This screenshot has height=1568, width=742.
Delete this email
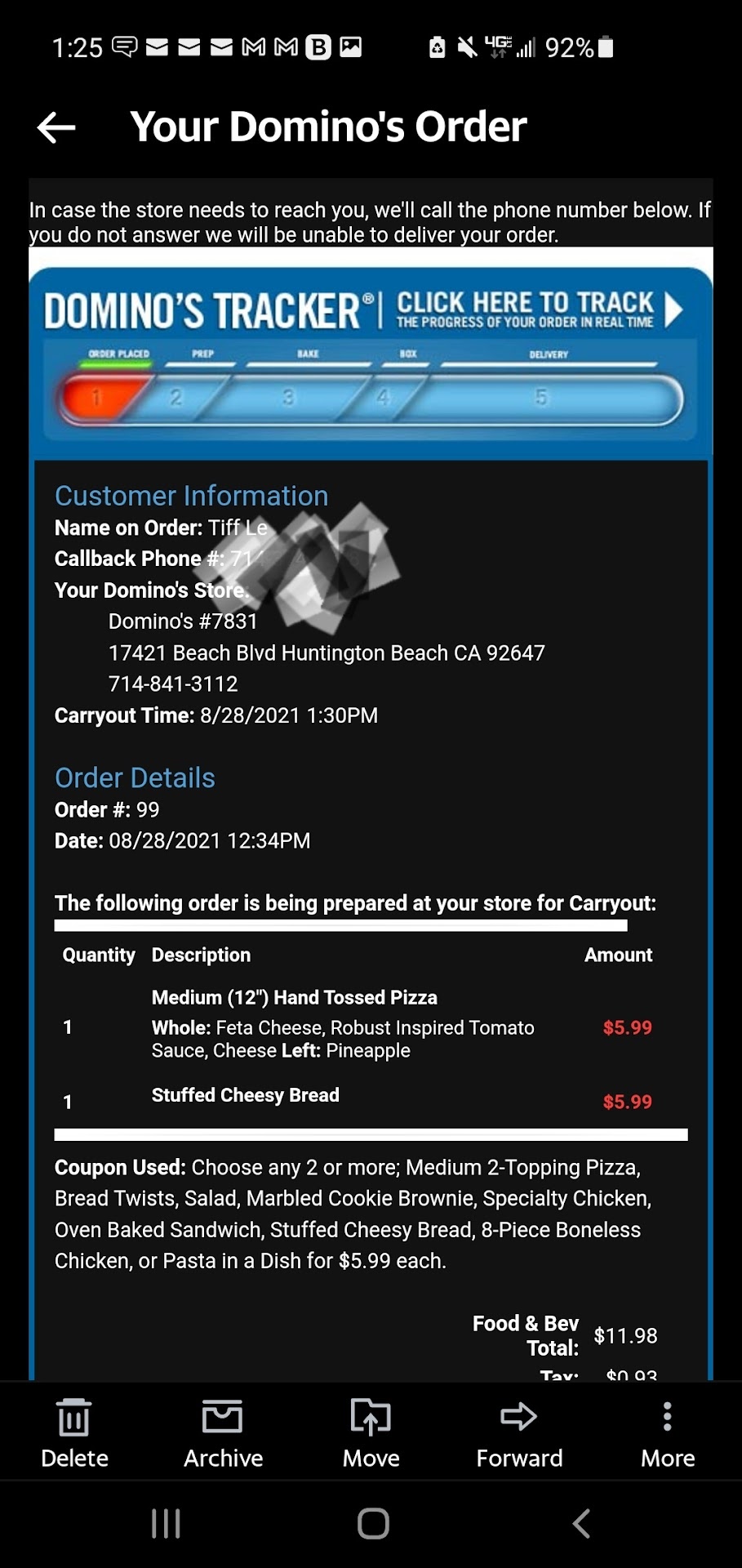73,1432
